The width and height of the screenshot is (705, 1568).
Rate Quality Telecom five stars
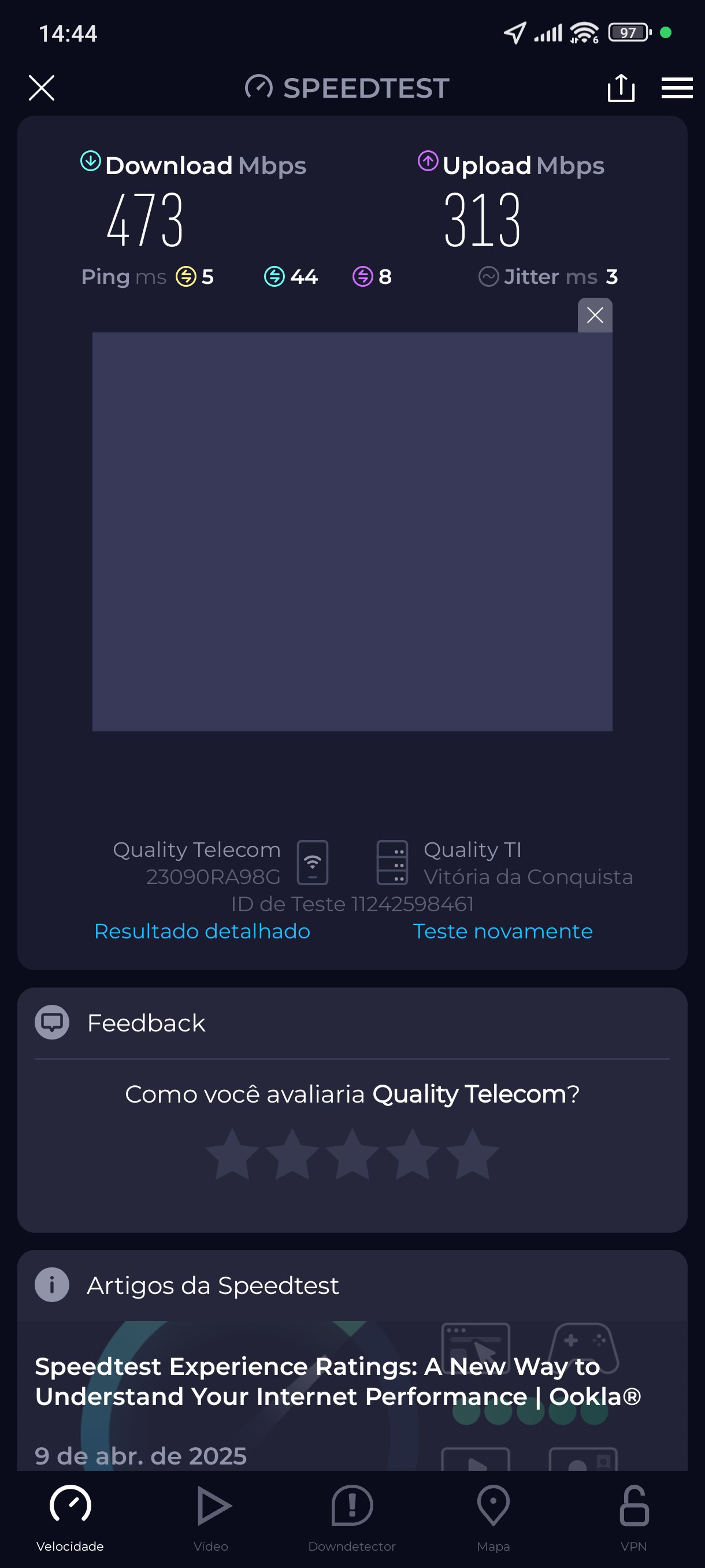pyautogui.click(x=472, y=1154)
